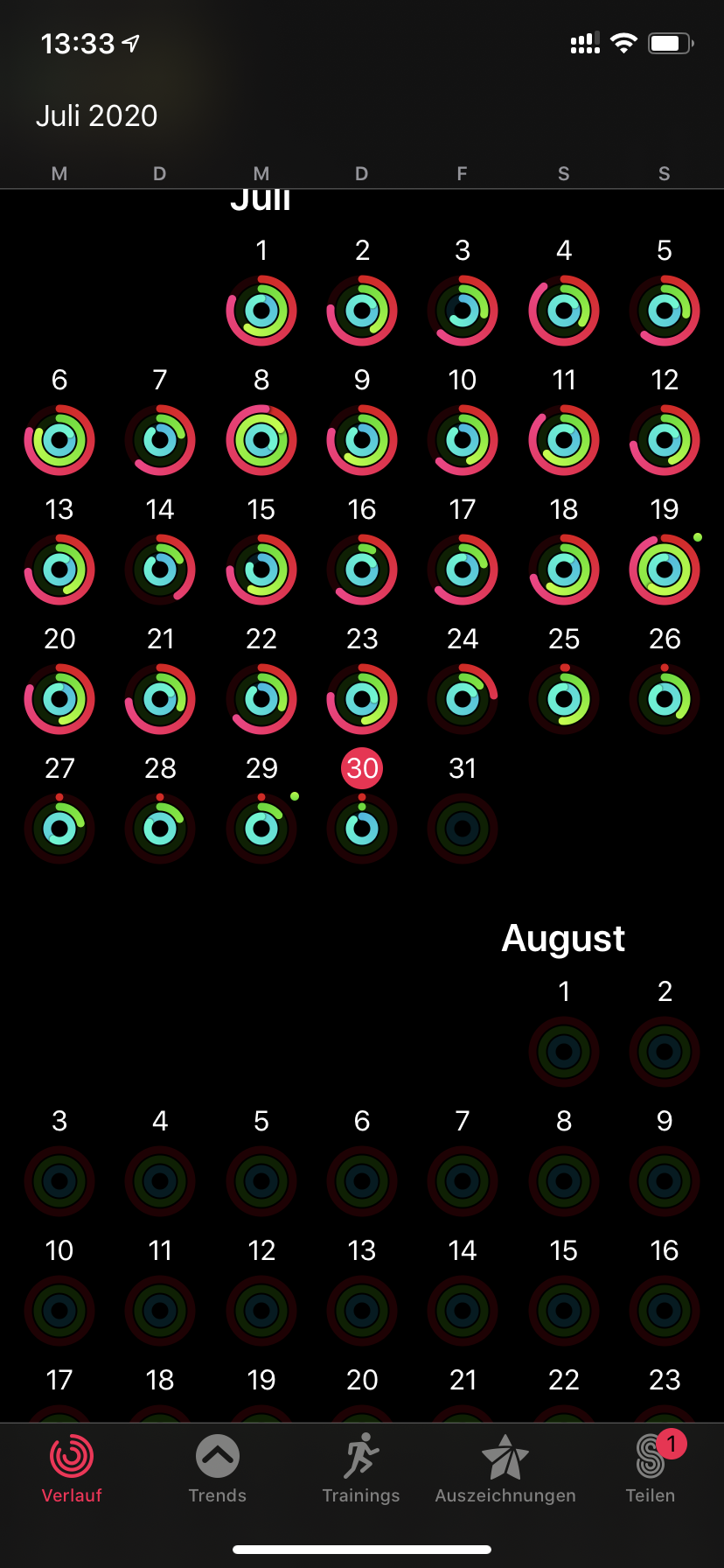
Task: Check activity rings for July 26
Action: (x=665, y=699)
